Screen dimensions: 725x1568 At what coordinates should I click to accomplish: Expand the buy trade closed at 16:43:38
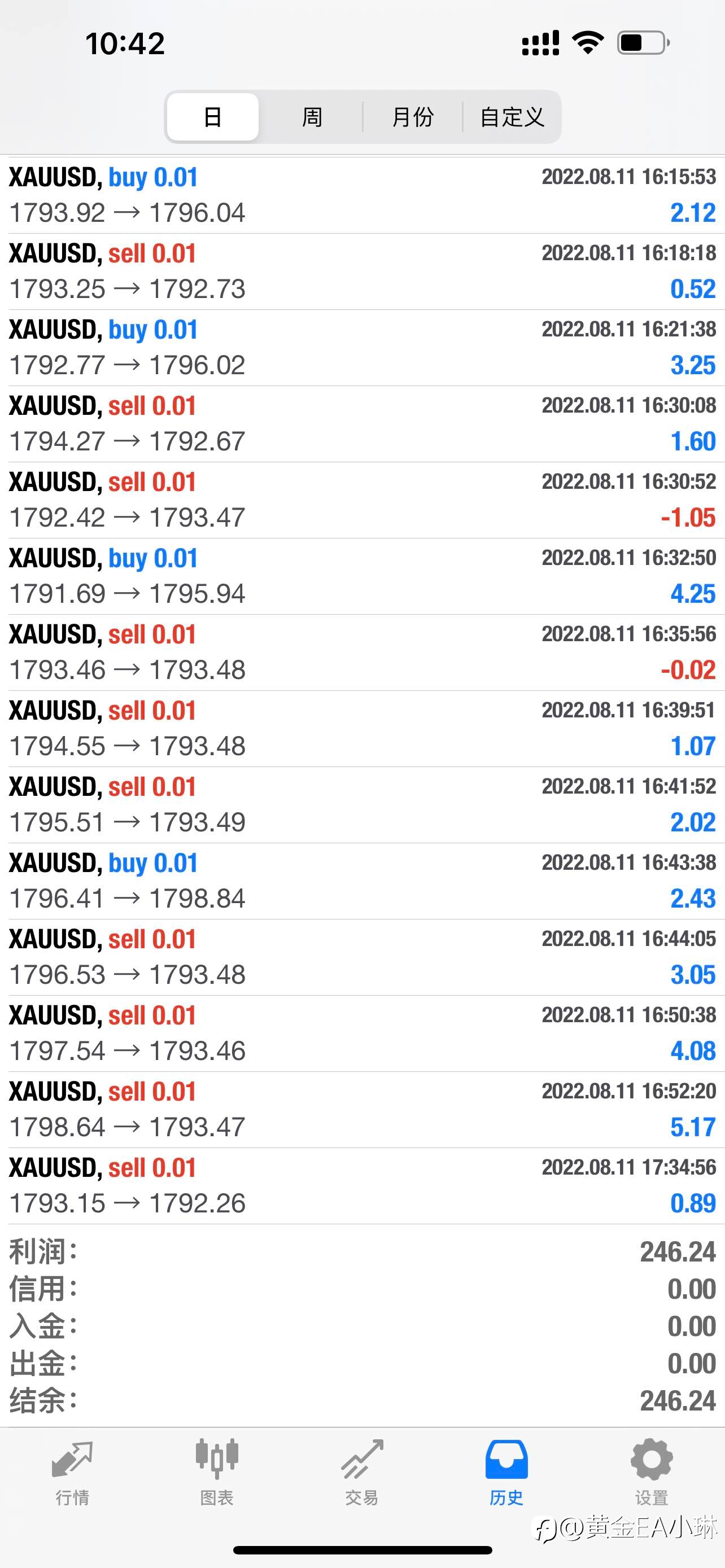[x=362, y=881]
